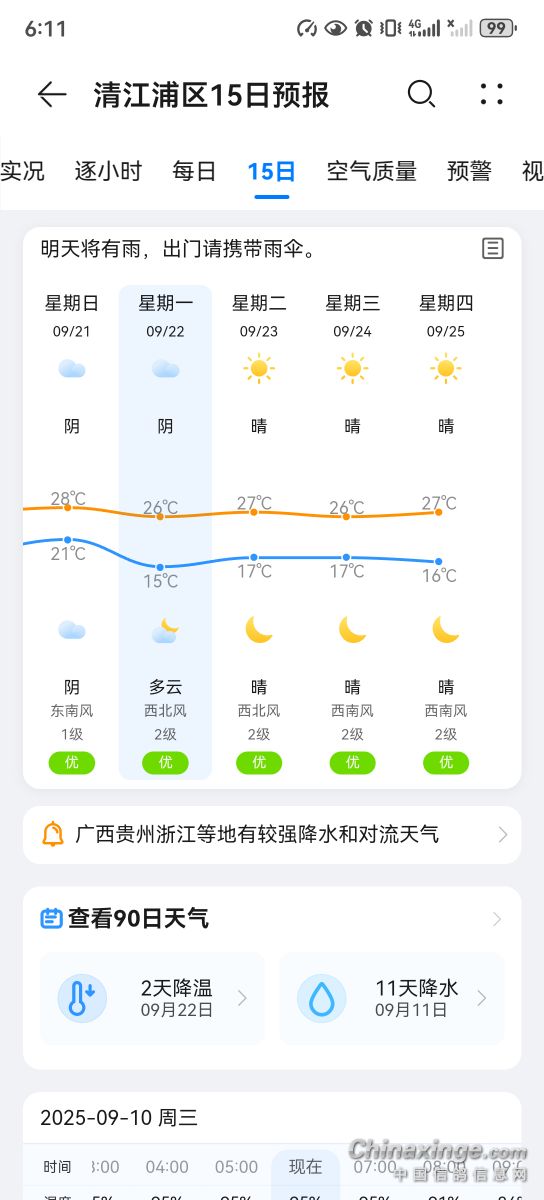Viewport: 544px width, 1200px height.
Task: Toggle the list view icon in forecast card
Action: [493, 248]
